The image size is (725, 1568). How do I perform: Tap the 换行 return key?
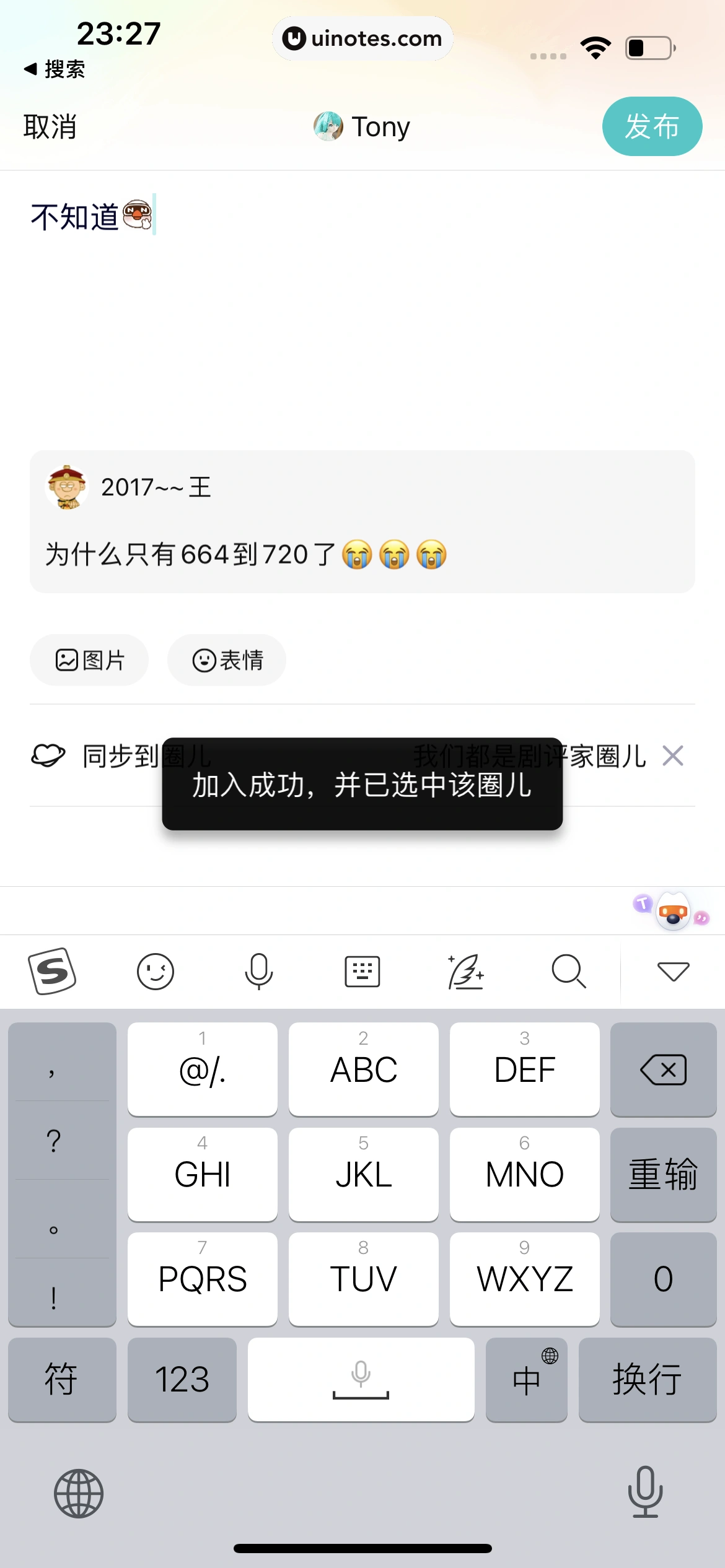tap(647, 1380)
